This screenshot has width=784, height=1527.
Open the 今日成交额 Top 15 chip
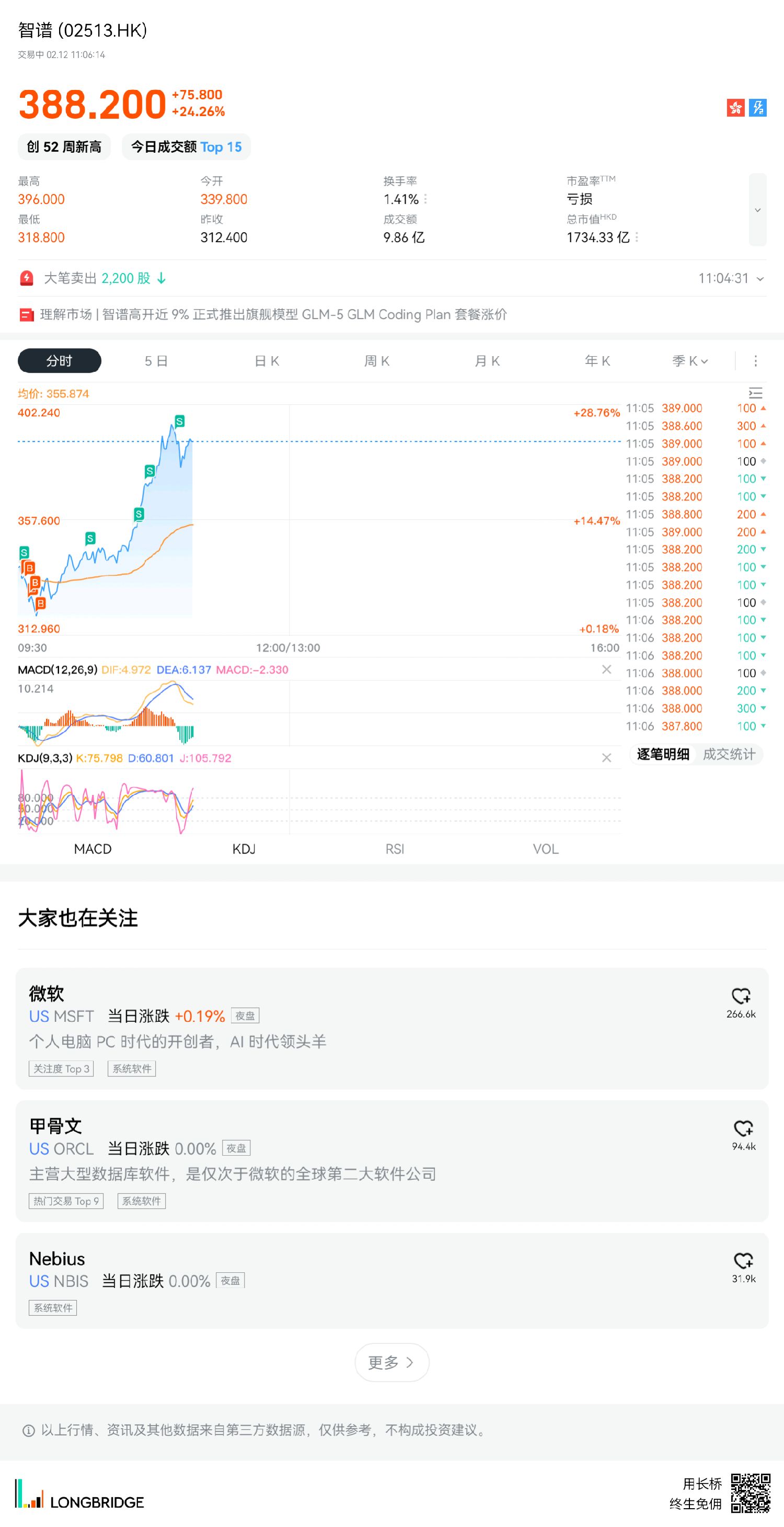tap(186, 147)
